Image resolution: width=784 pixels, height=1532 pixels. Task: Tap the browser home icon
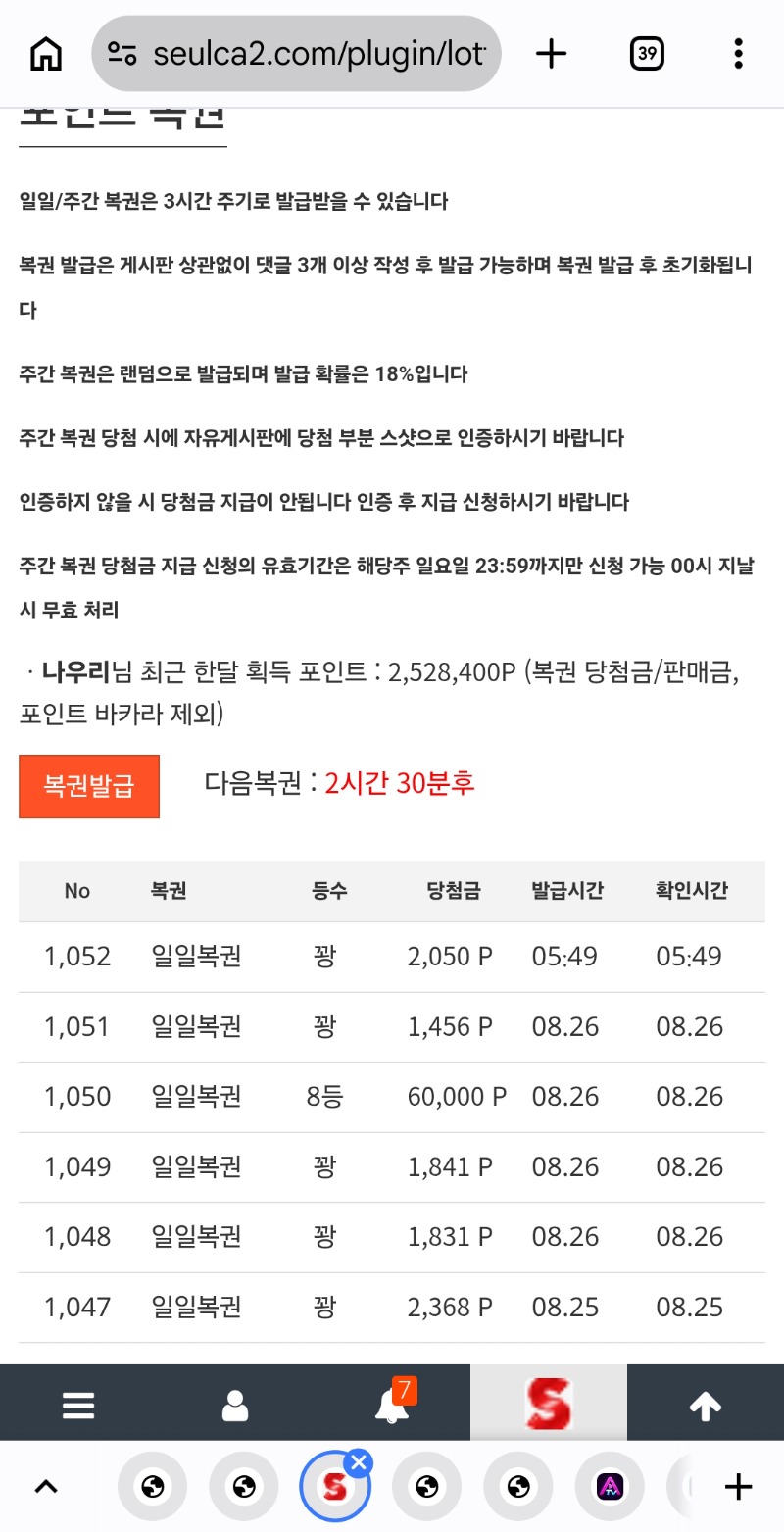[x=46, y=54]
